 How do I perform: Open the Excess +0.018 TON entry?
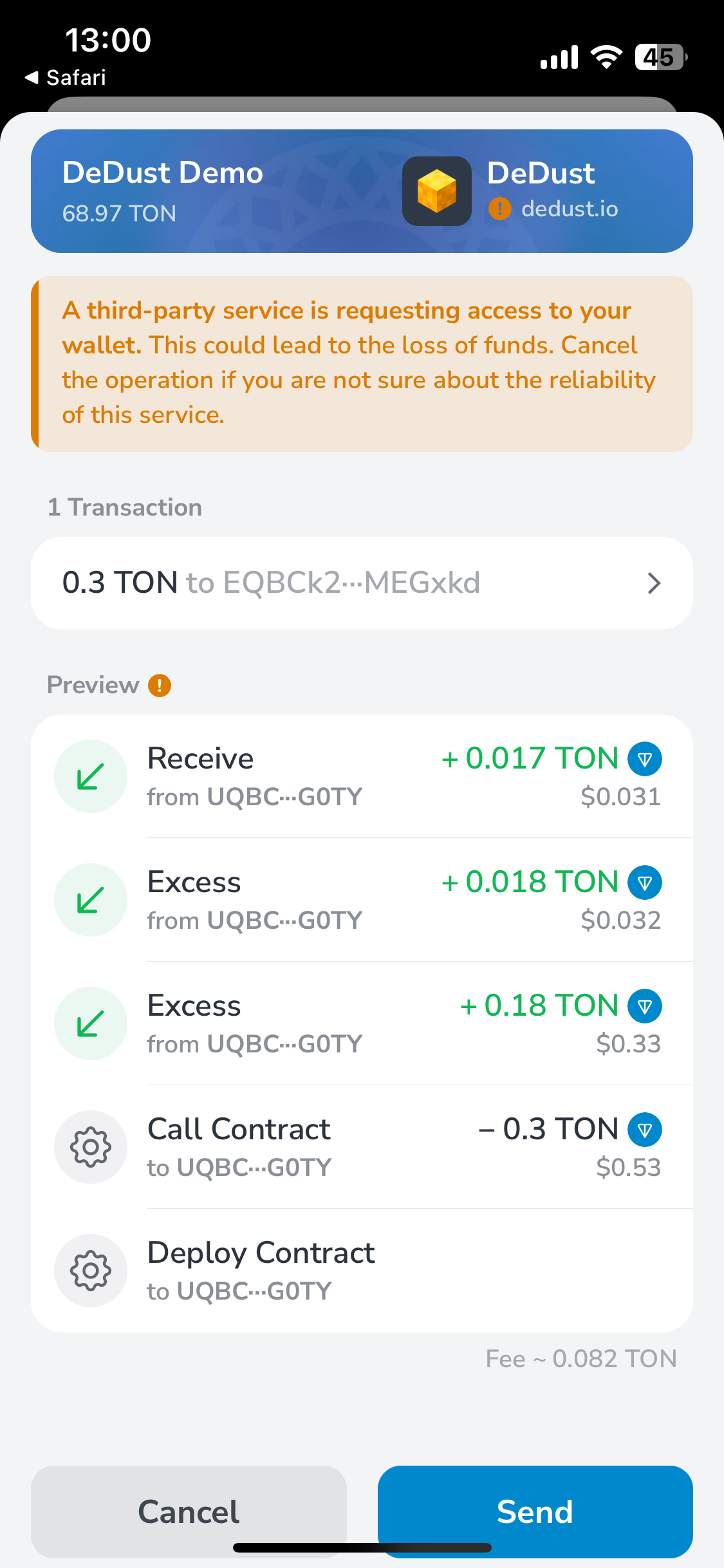click(362, 900)
